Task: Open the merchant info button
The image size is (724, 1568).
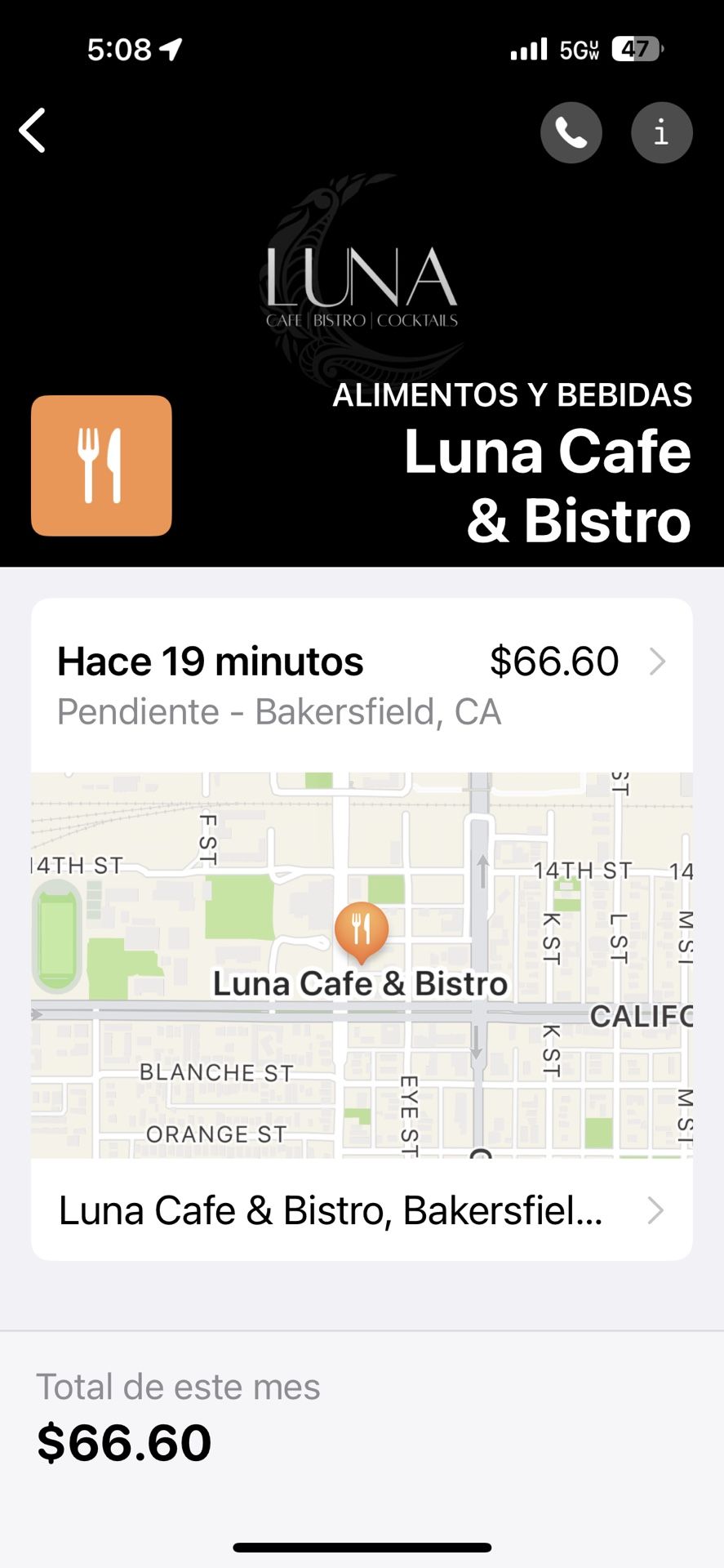Action: [661, 132]
